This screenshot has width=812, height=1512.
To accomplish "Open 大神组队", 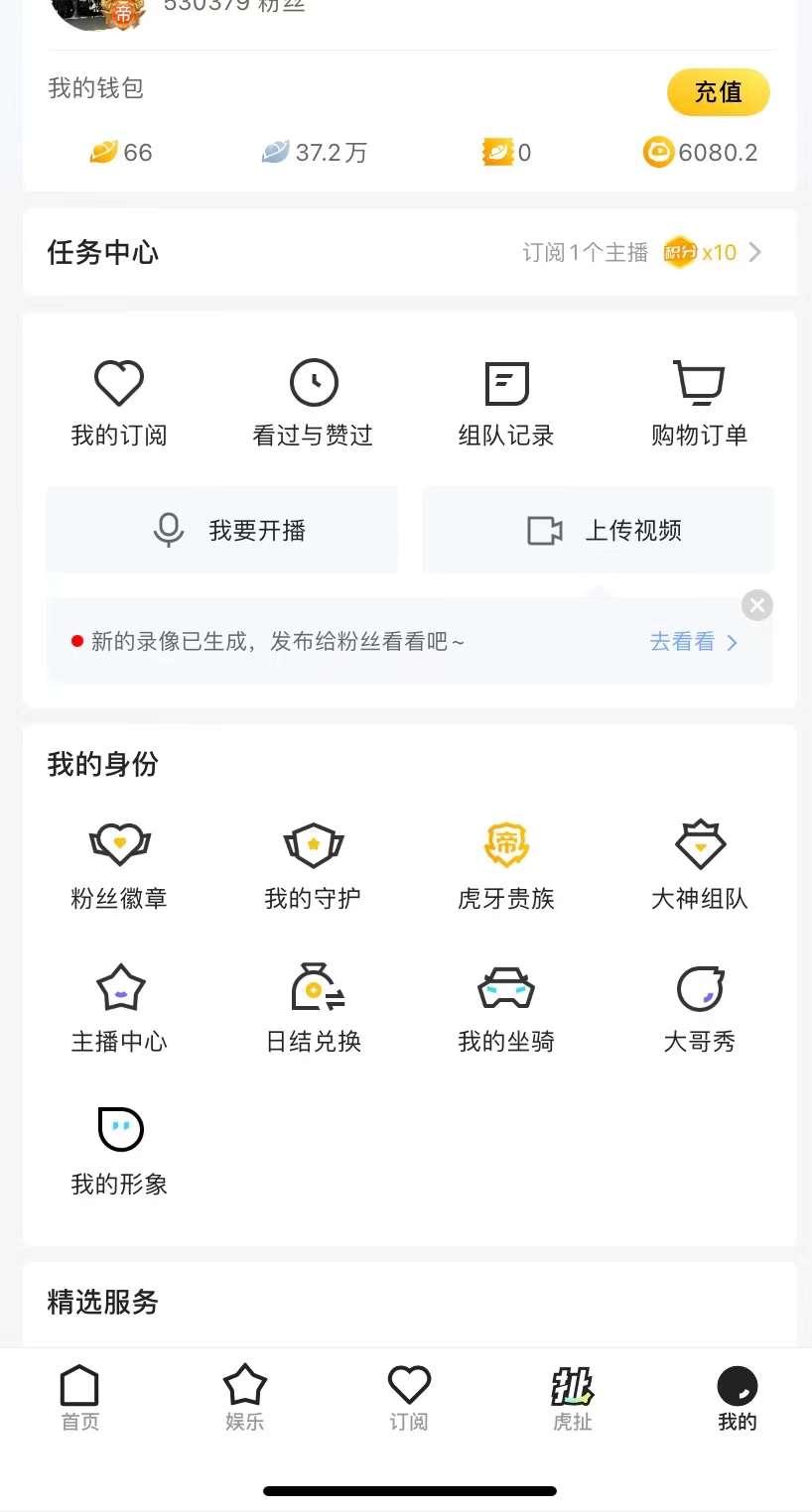I will 700,866.
